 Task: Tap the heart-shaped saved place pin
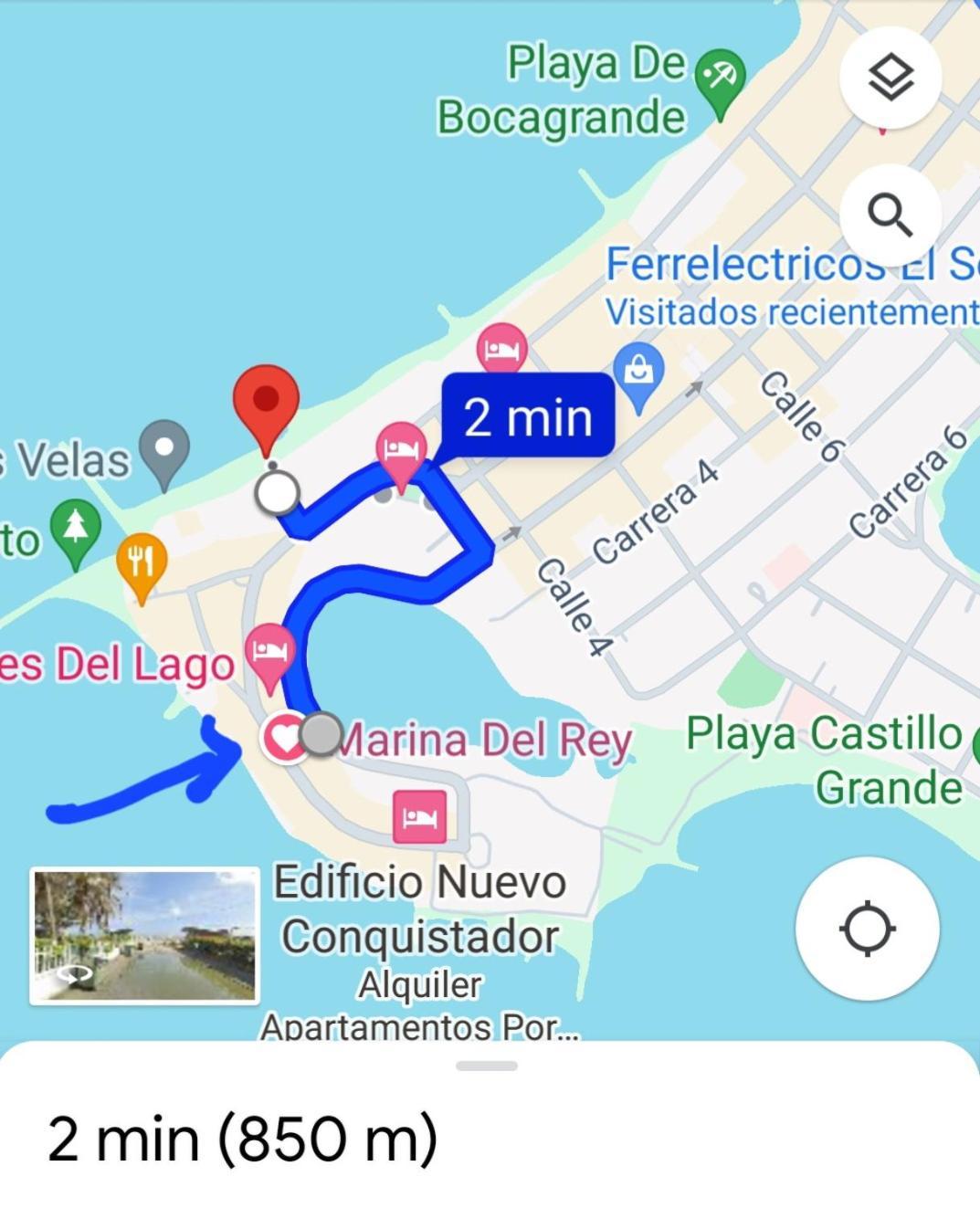[x=284, y=740]
